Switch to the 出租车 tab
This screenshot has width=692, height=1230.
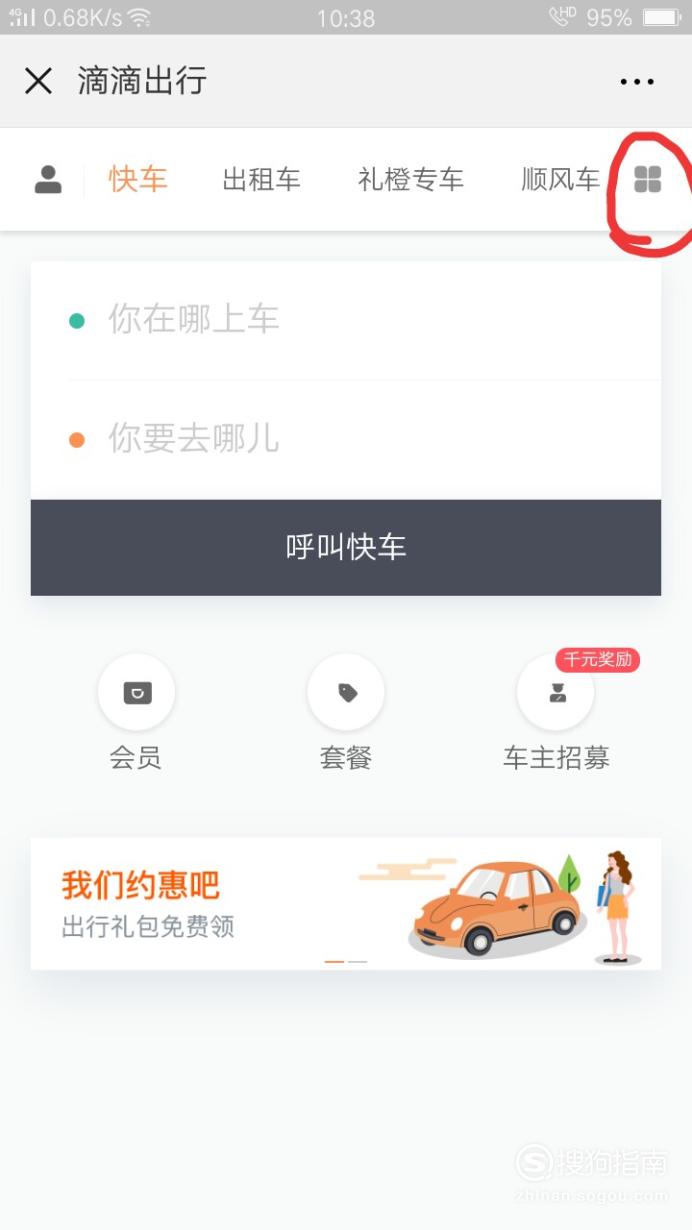pyautogui.click(x=261, y=180)
